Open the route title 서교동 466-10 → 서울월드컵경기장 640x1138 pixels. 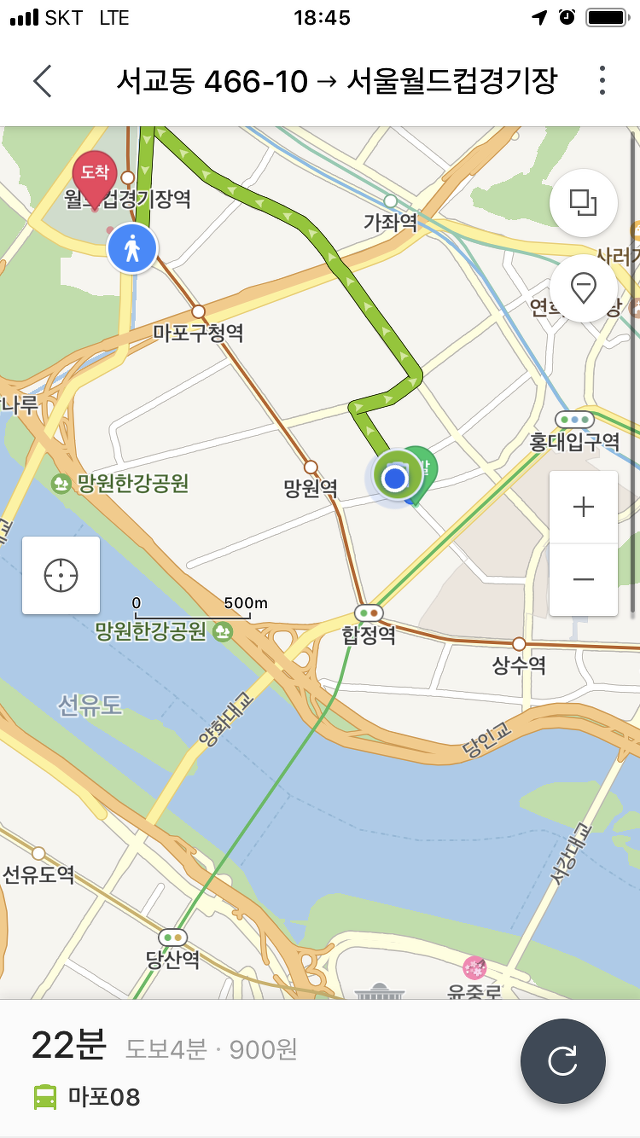click(336, 81)
